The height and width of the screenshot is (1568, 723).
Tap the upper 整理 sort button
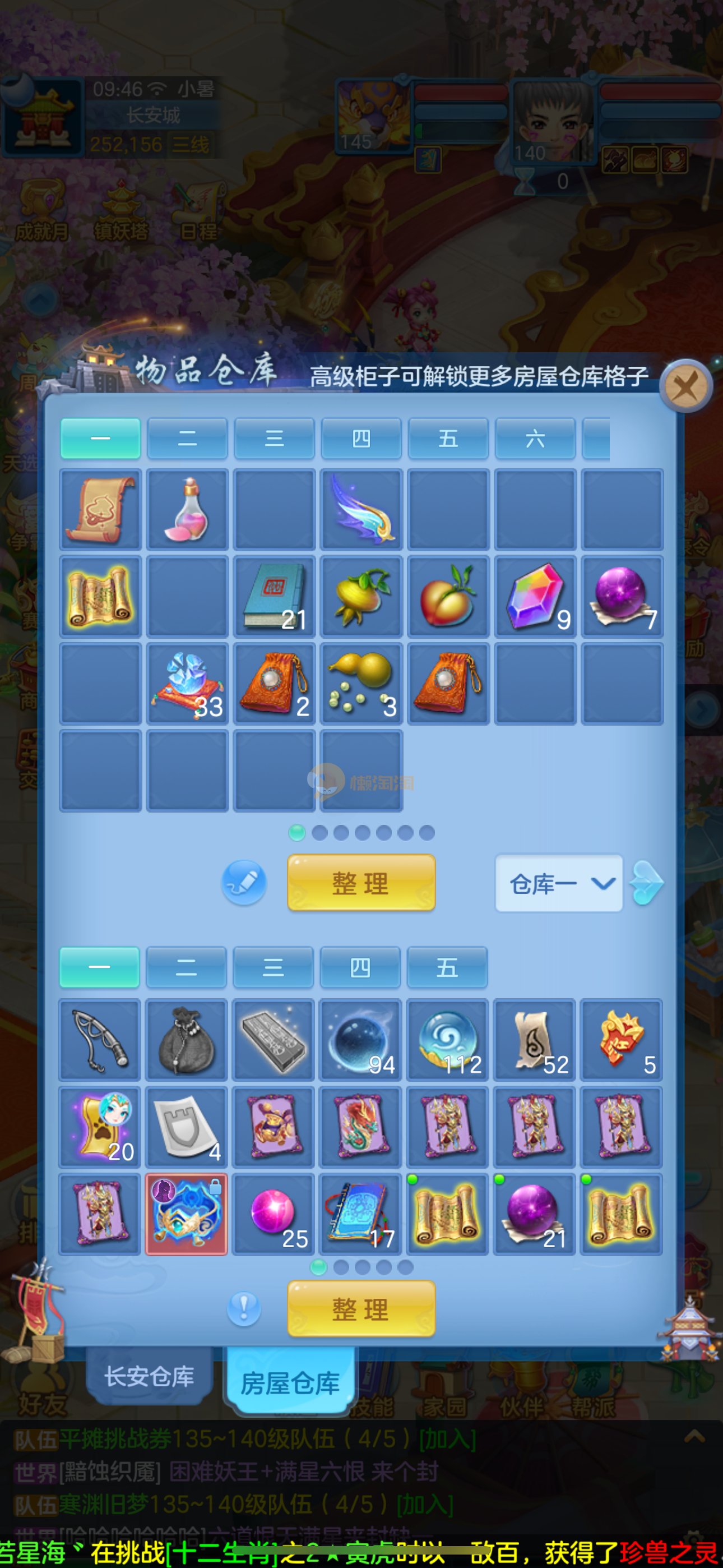pyautogui.click(x=361, y=883)
